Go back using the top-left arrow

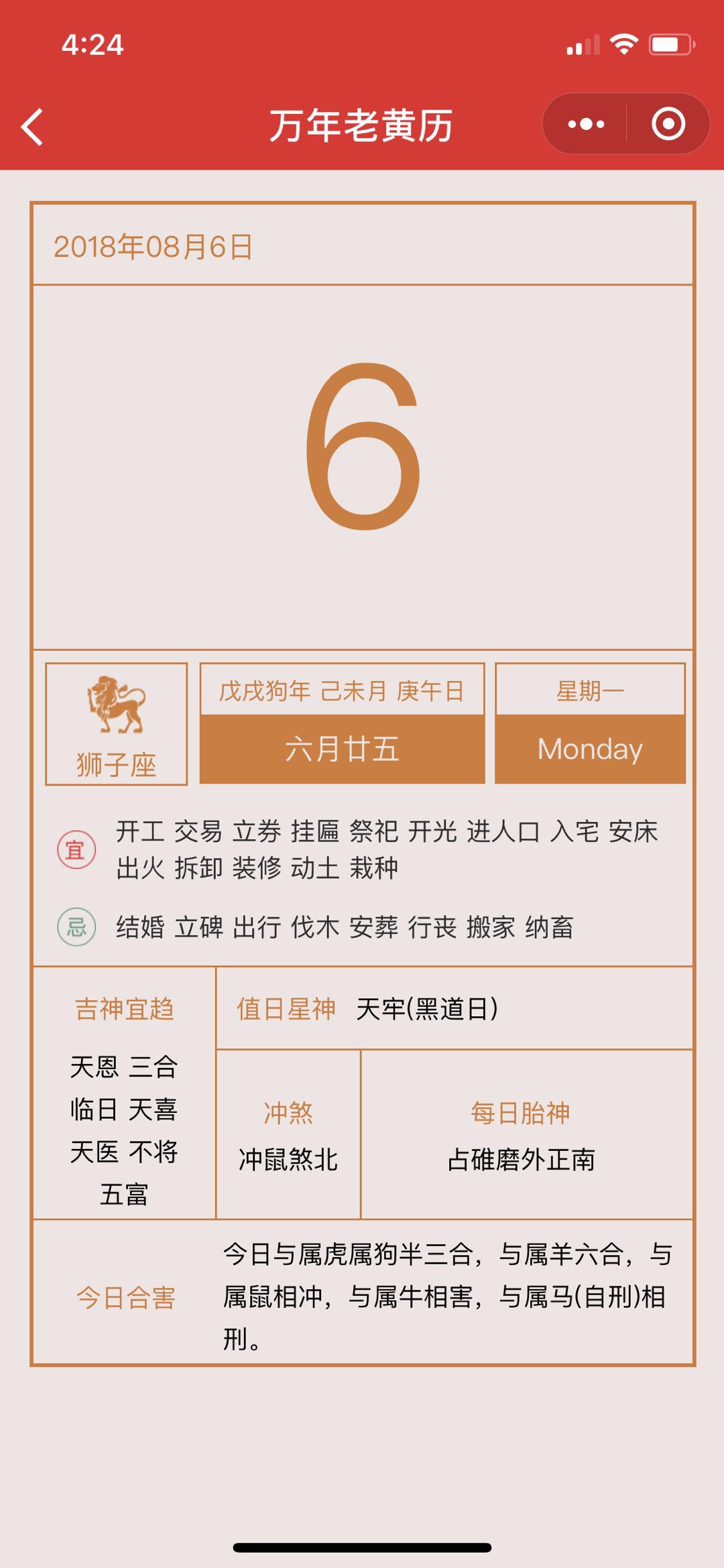pyautogui.click(x=32, y=126)
